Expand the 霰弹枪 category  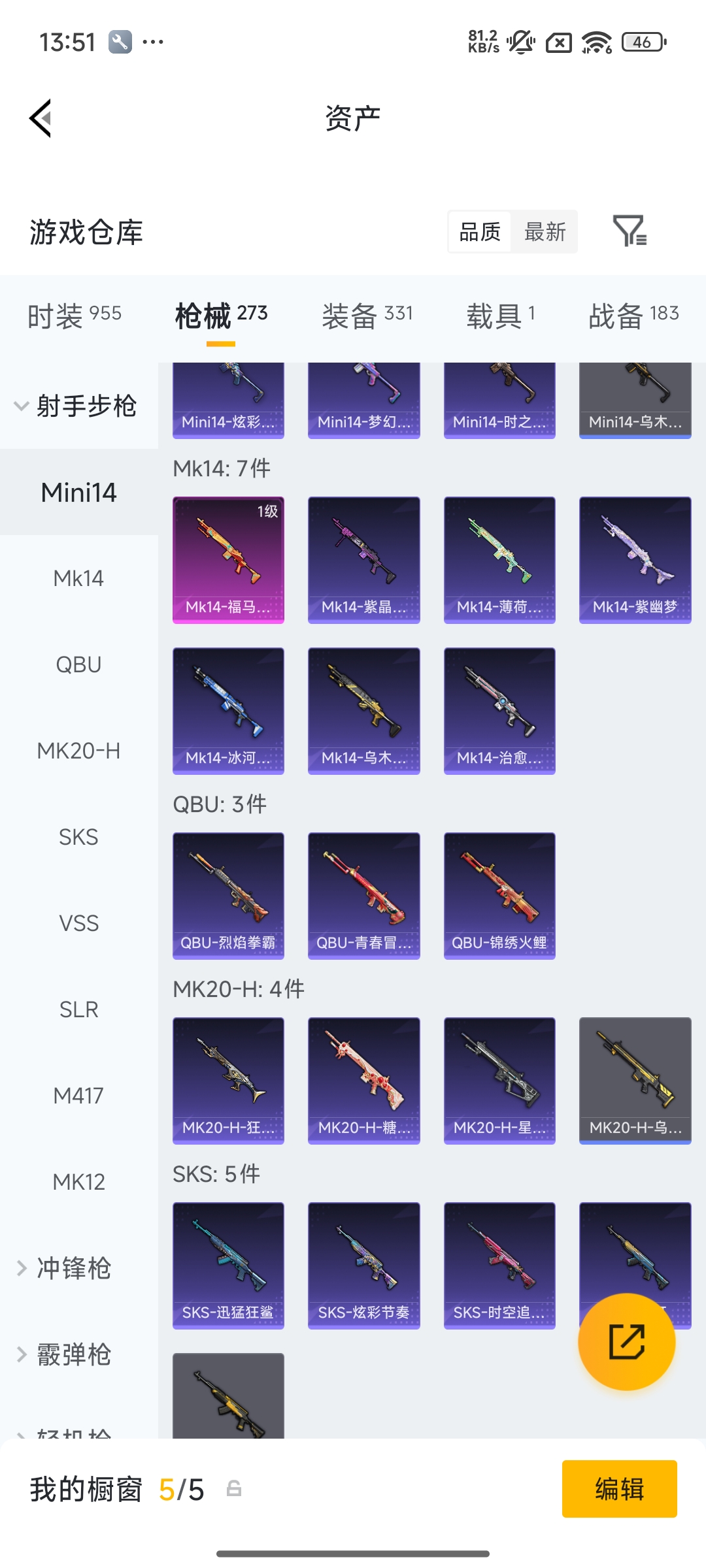65,1354
